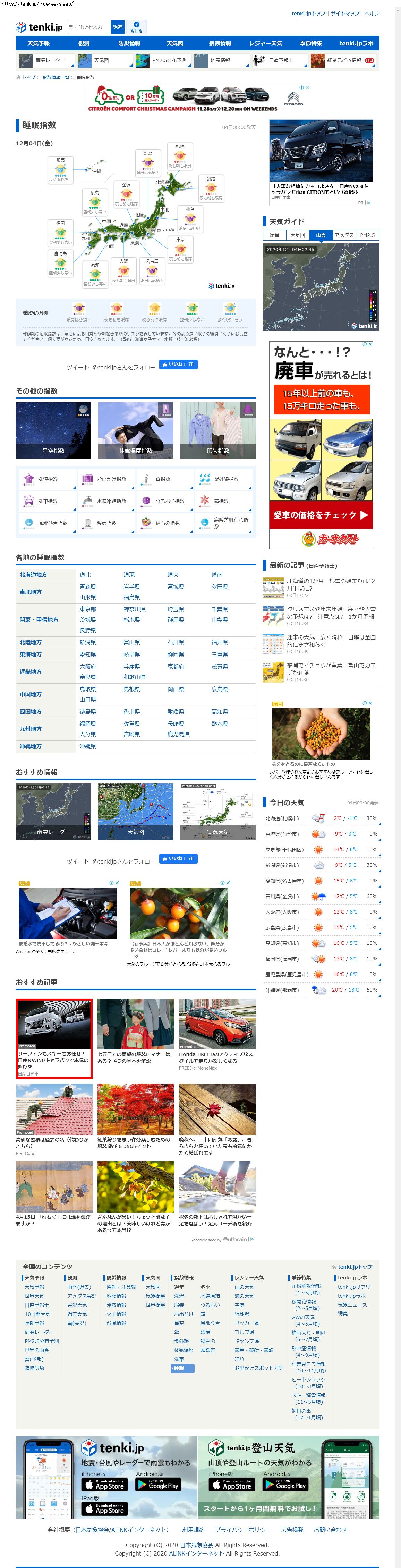Screen dimensions: 401x1568
Task: Open the 星空指数 card
Action: click(53, 430)
